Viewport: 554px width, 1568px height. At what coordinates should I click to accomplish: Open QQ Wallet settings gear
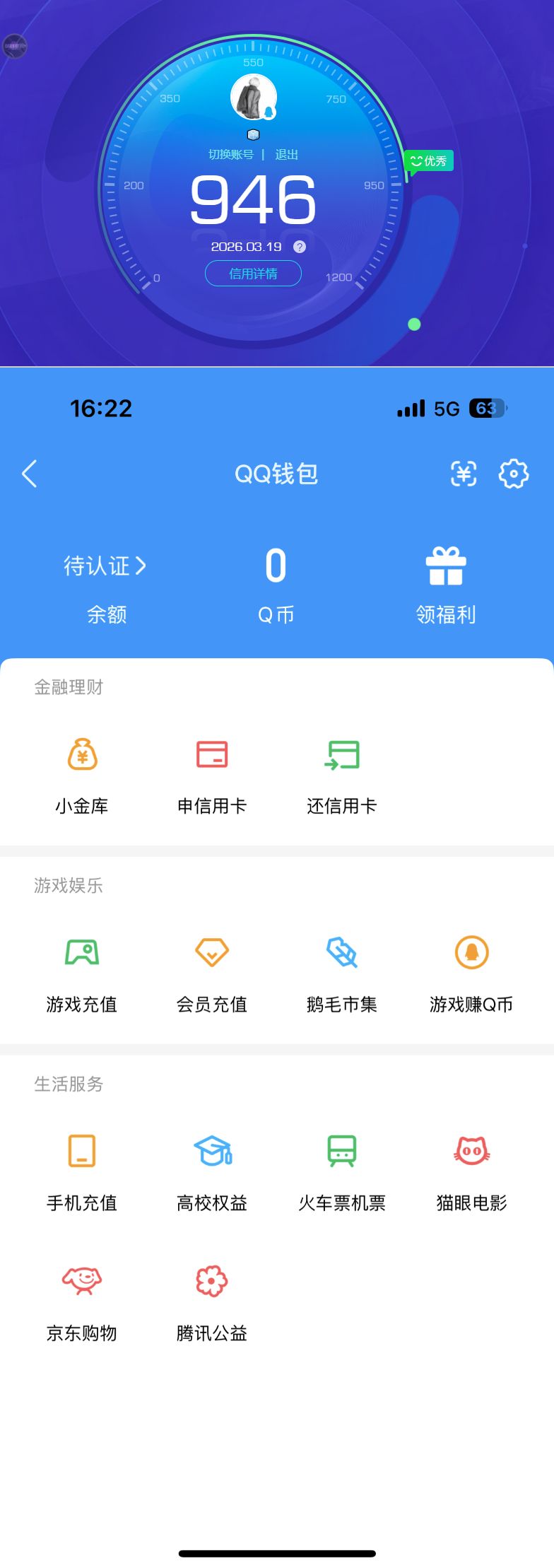click(x=514, y=474)
